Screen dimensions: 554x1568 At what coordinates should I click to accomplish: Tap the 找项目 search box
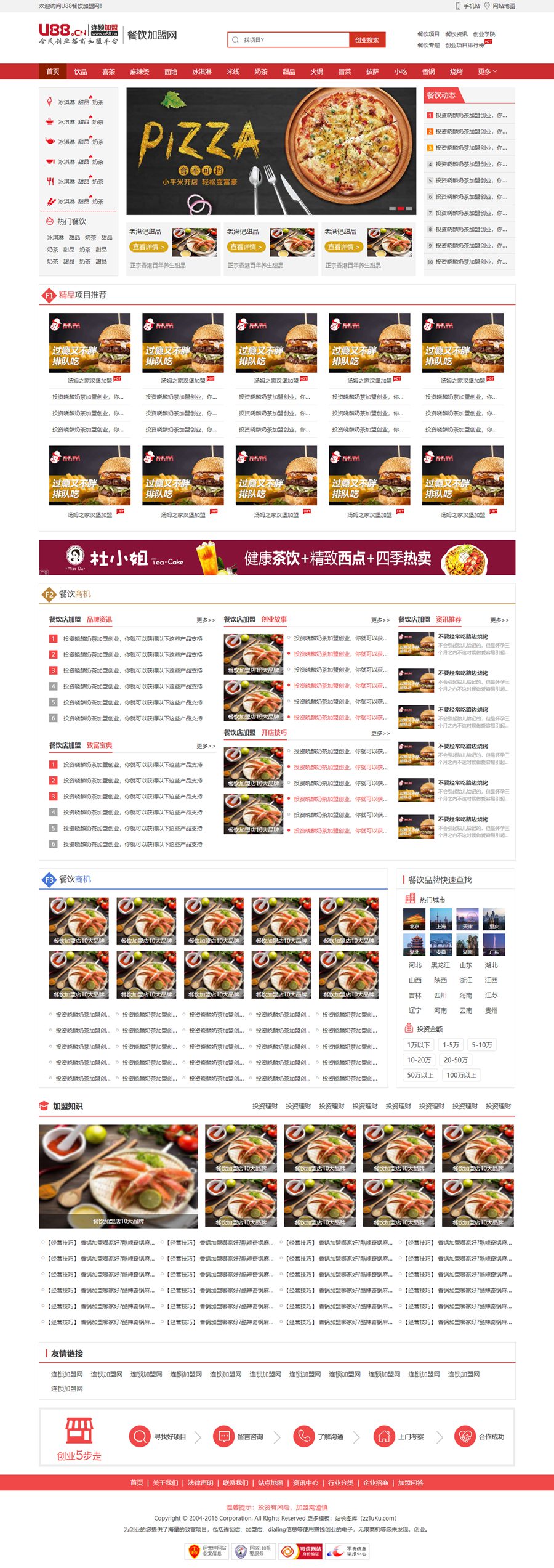(289, 40)
